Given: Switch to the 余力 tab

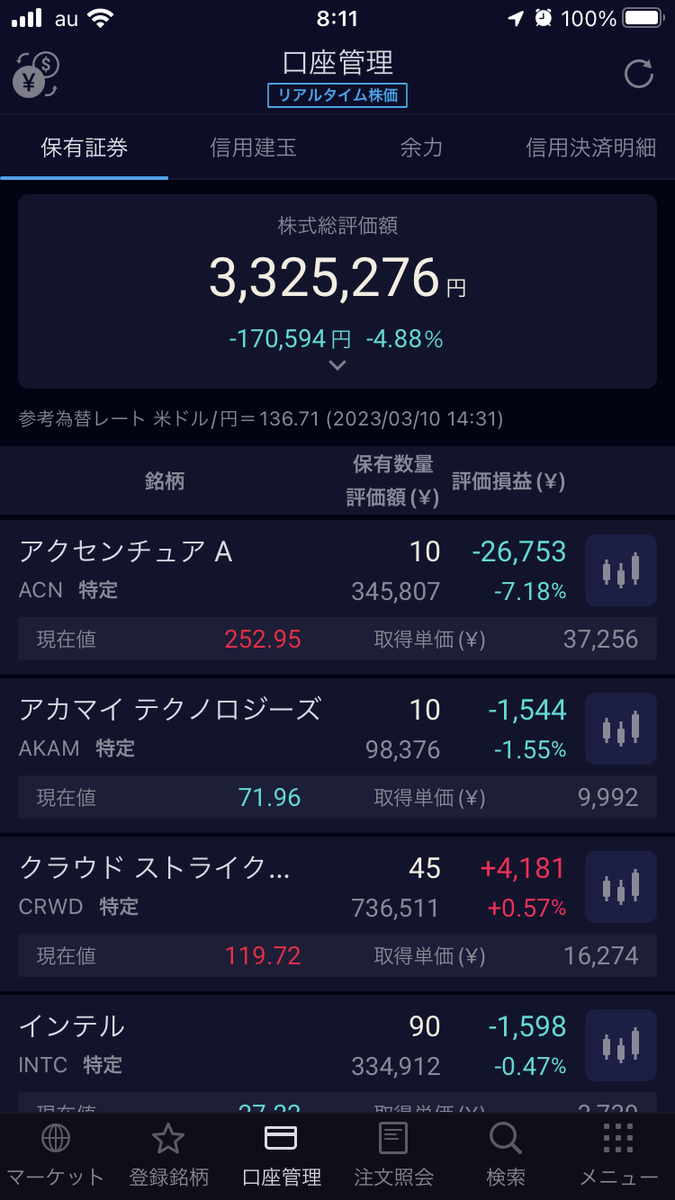Looking at the screenshot, I should [421, 148].
